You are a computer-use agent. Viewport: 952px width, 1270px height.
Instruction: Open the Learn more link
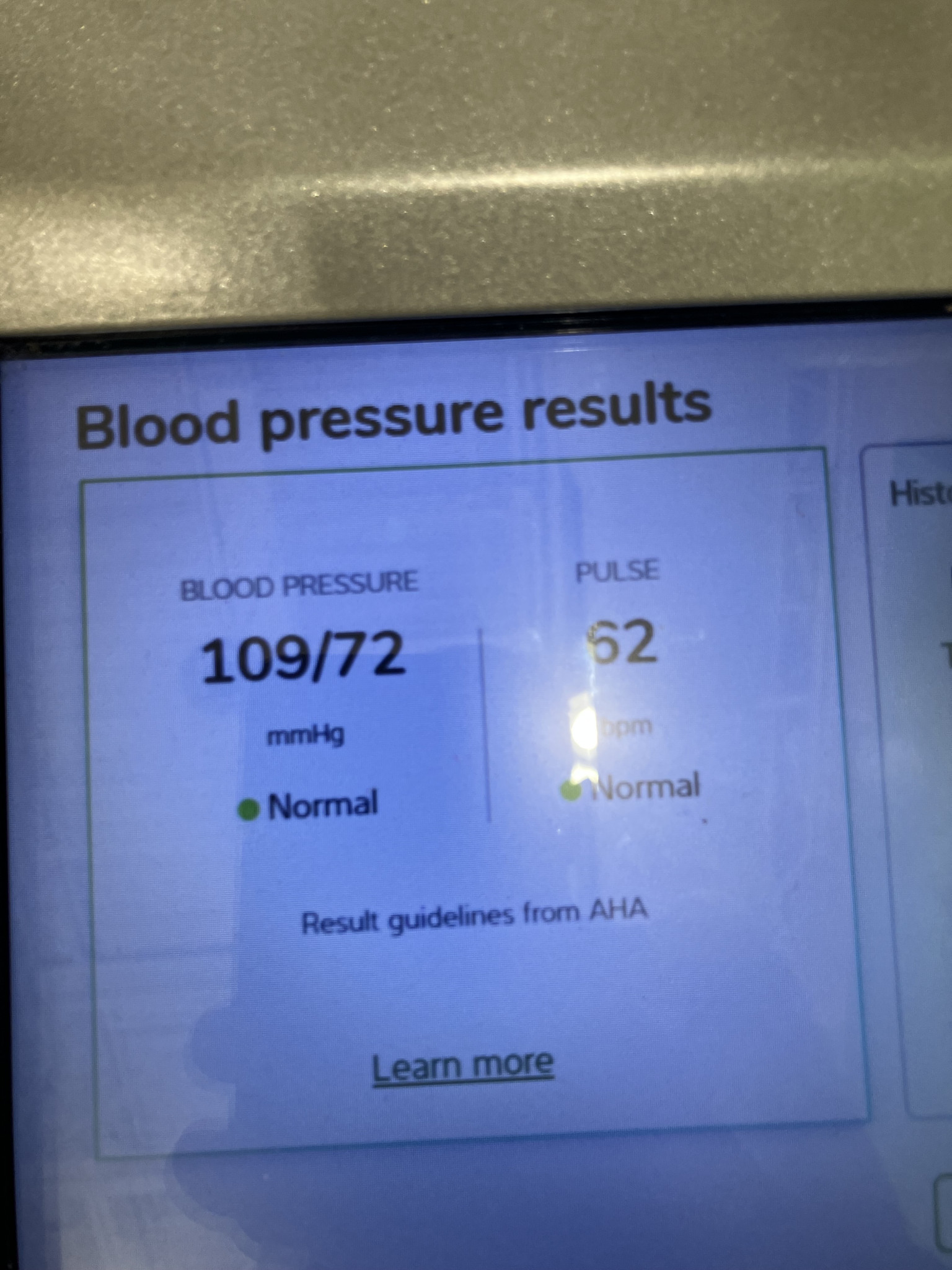(462, 1065)
